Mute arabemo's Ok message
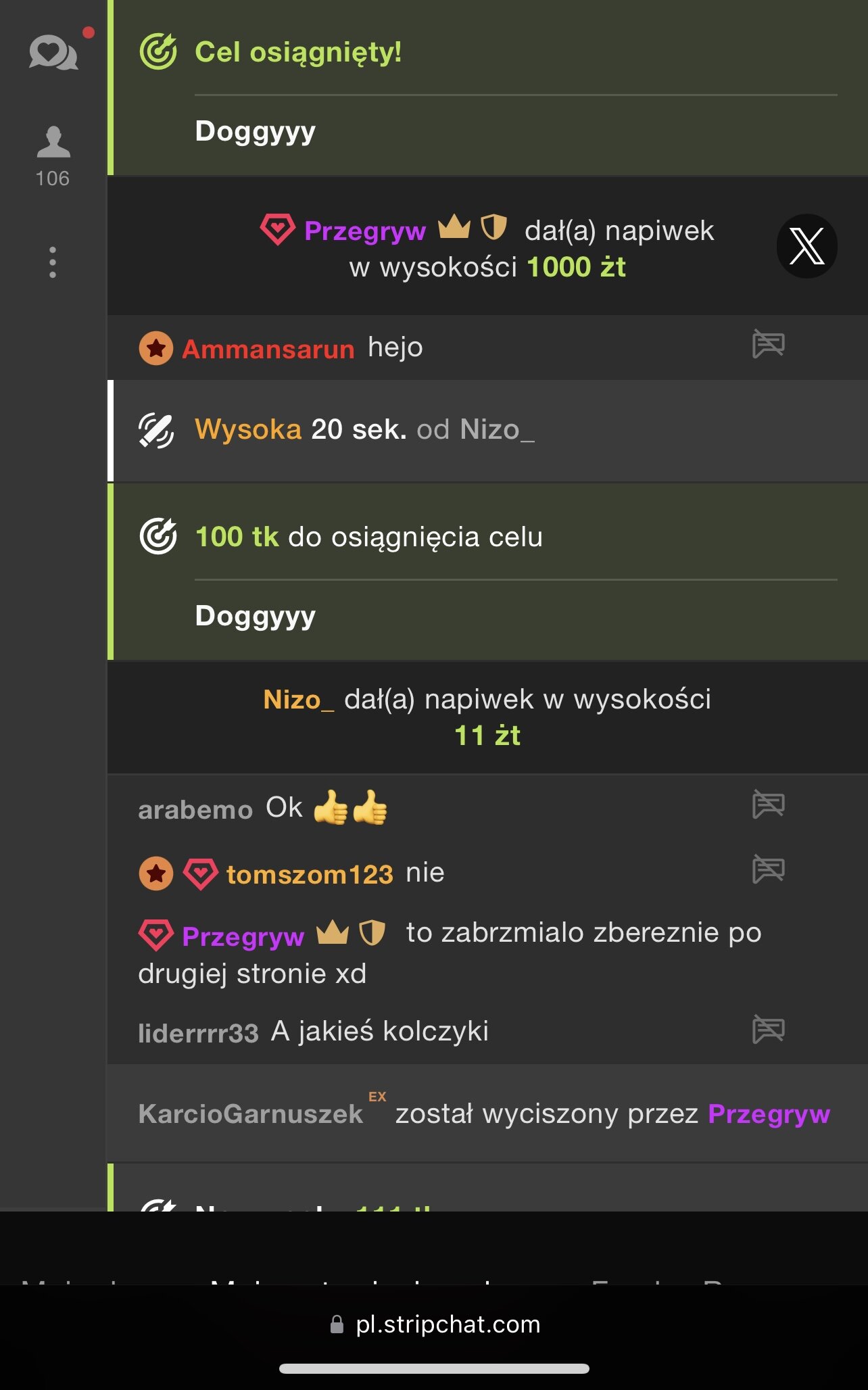Image resolution: width=868 pixels, height=1390 pixels. click(x=768, y=805)
